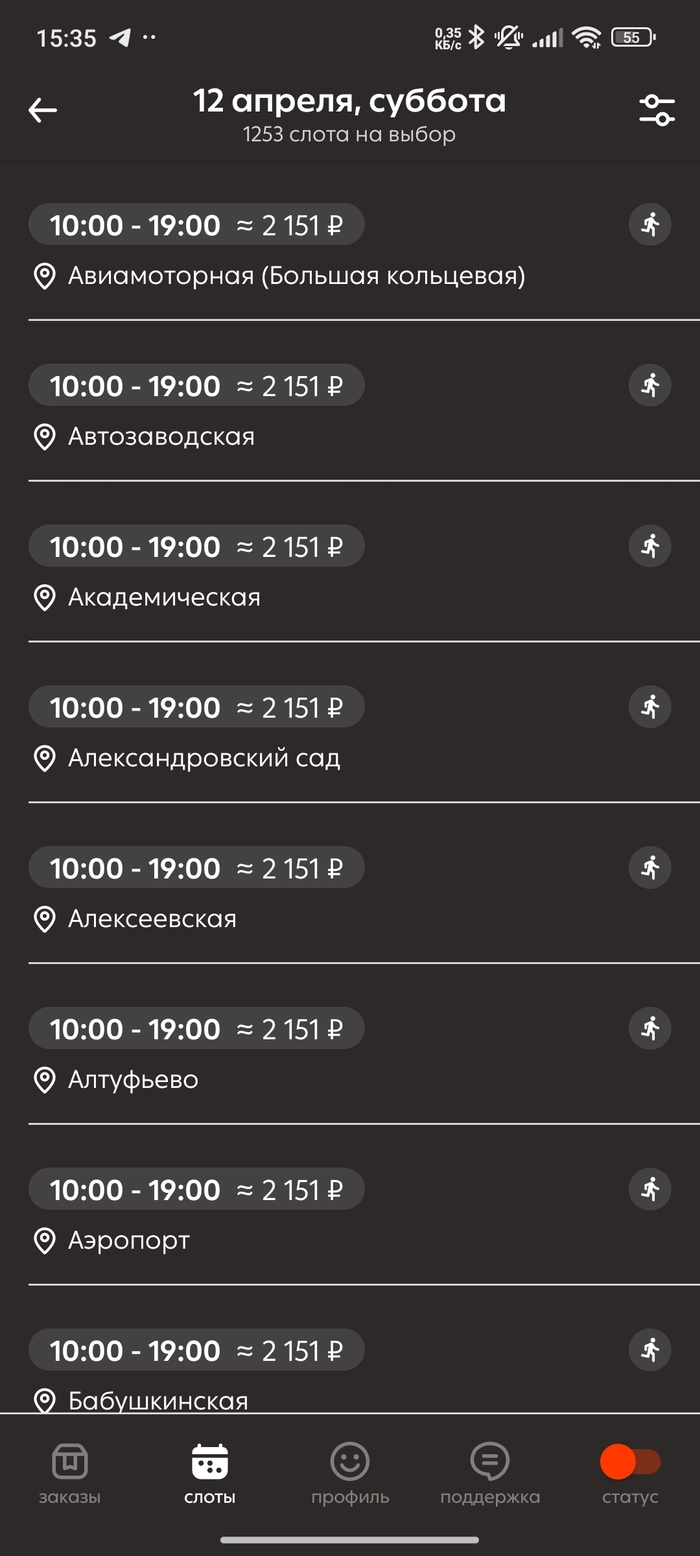The height and width of the screenshot is (1556, 700).
Task: Open the slot filter settings
Action: pos(657,110)
